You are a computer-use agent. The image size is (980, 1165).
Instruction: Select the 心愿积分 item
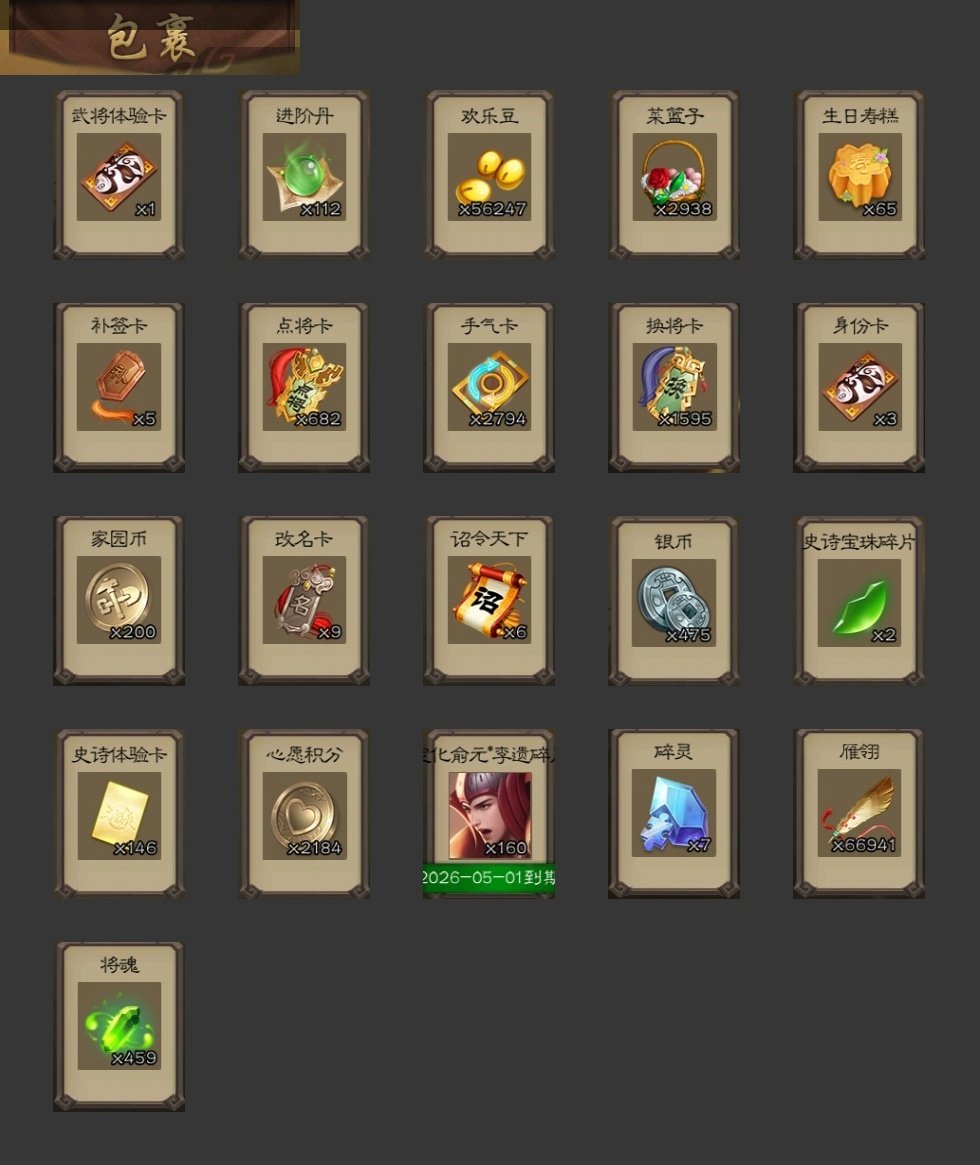pos(304,814)
